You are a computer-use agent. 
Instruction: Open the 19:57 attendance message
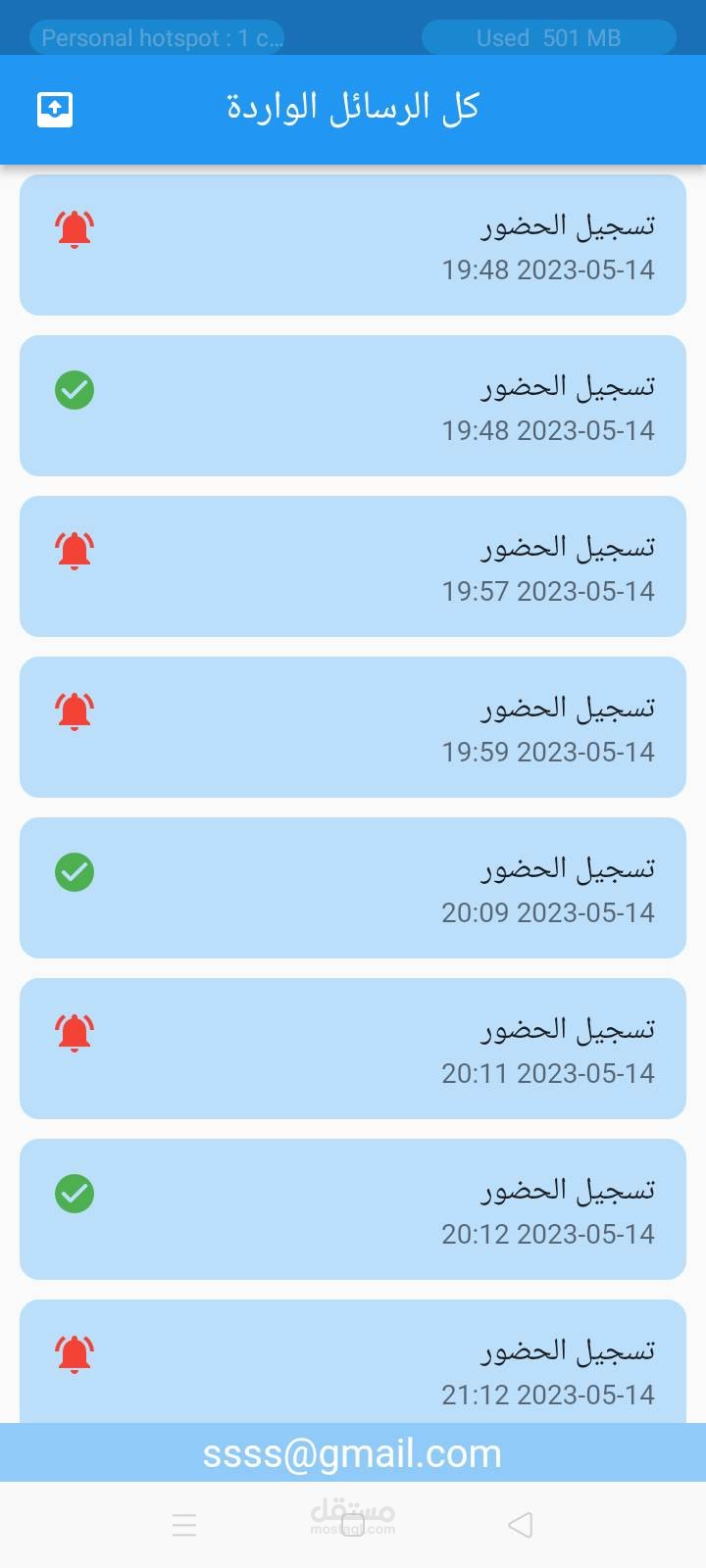coord(353,566)
